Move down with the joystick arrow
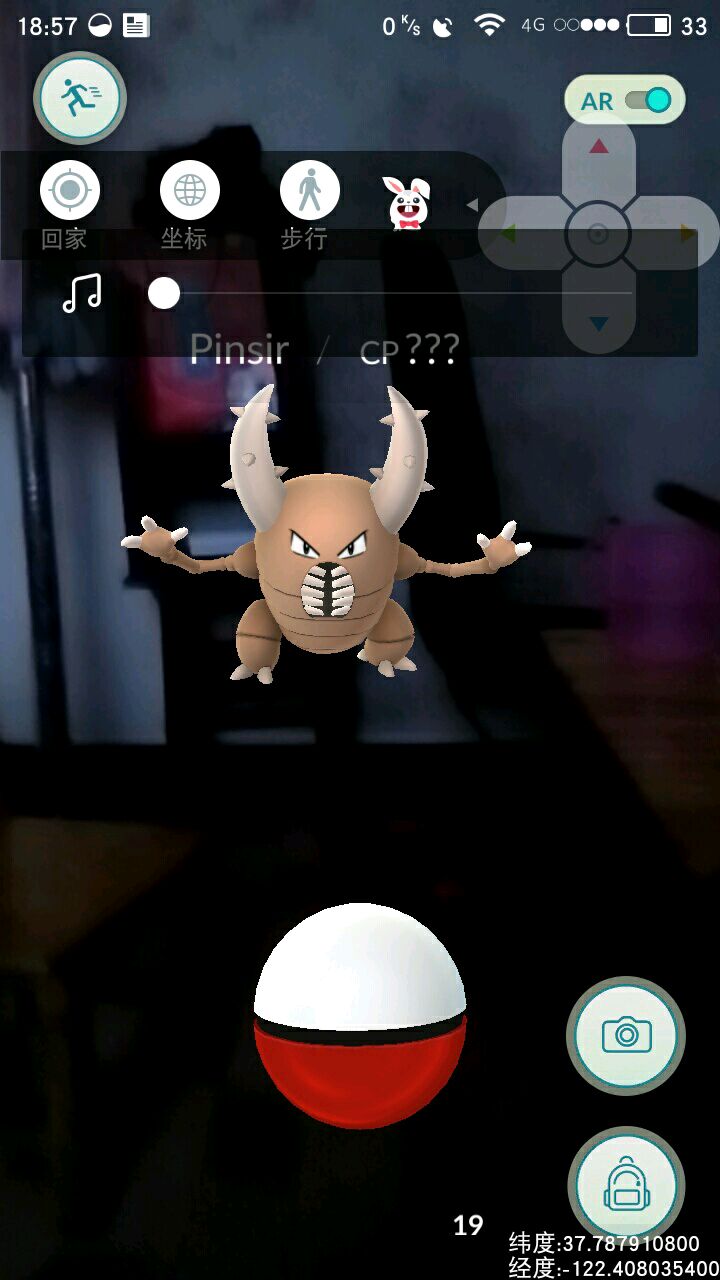 [598, 323]
